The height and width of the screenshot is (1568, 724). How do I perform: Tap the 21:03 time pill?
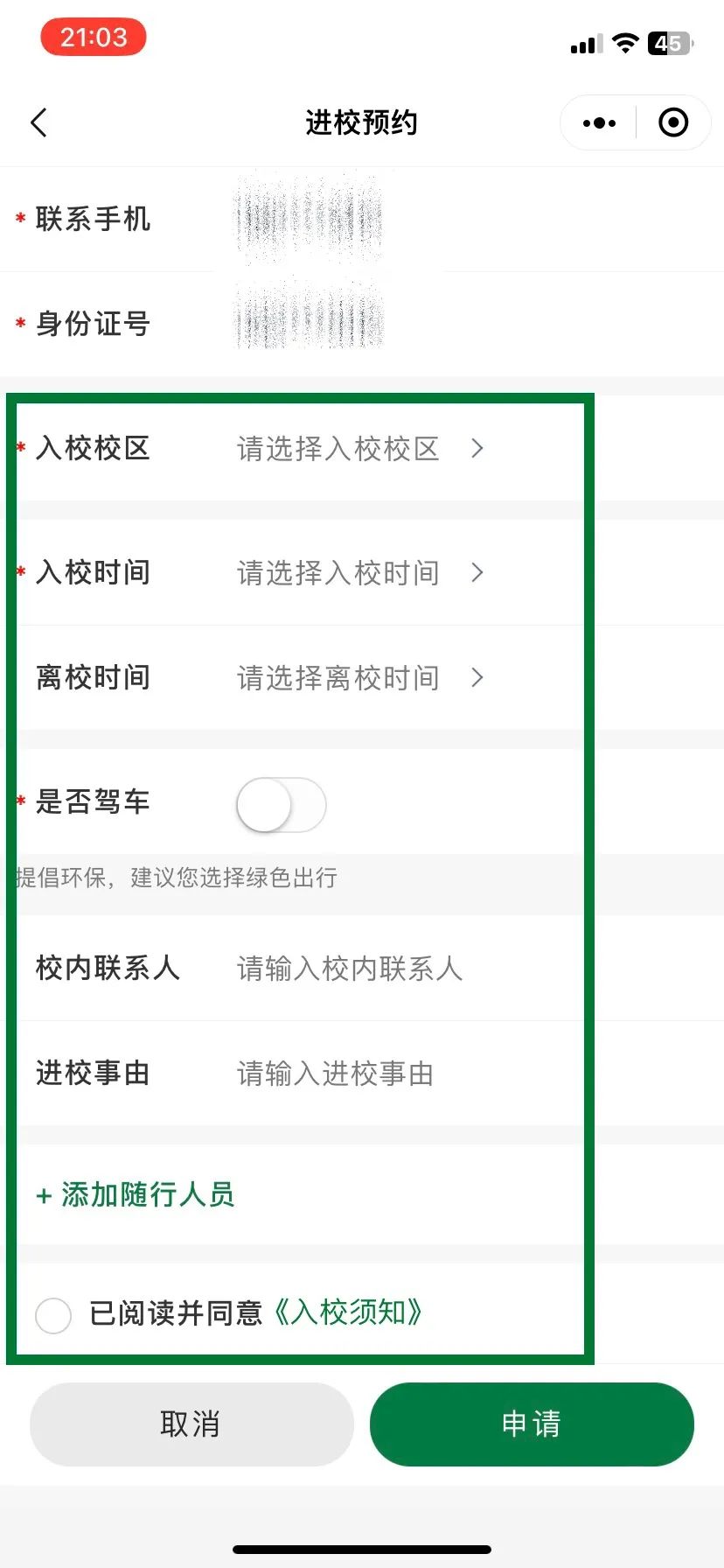[94, 37]
